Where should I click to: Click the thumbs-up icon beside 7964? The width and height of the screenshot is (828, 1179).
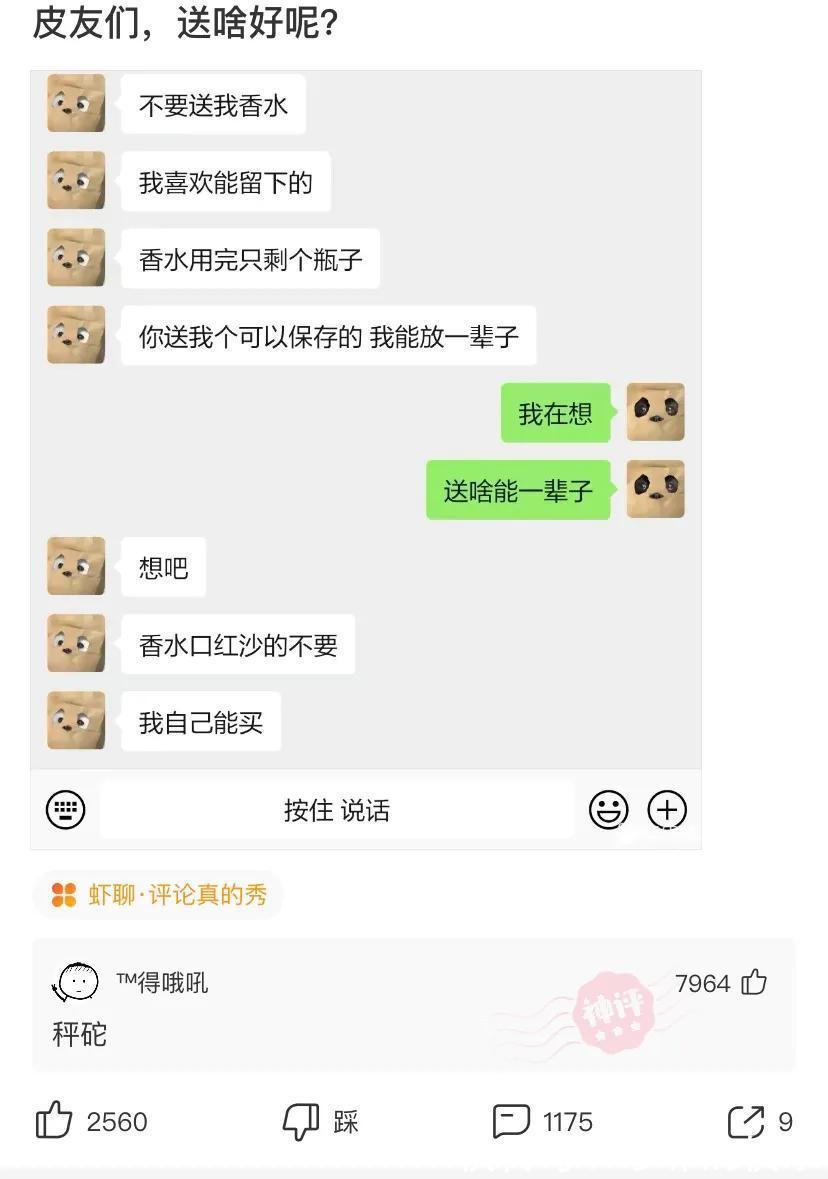pyautogui.click(x=756, y=984)
